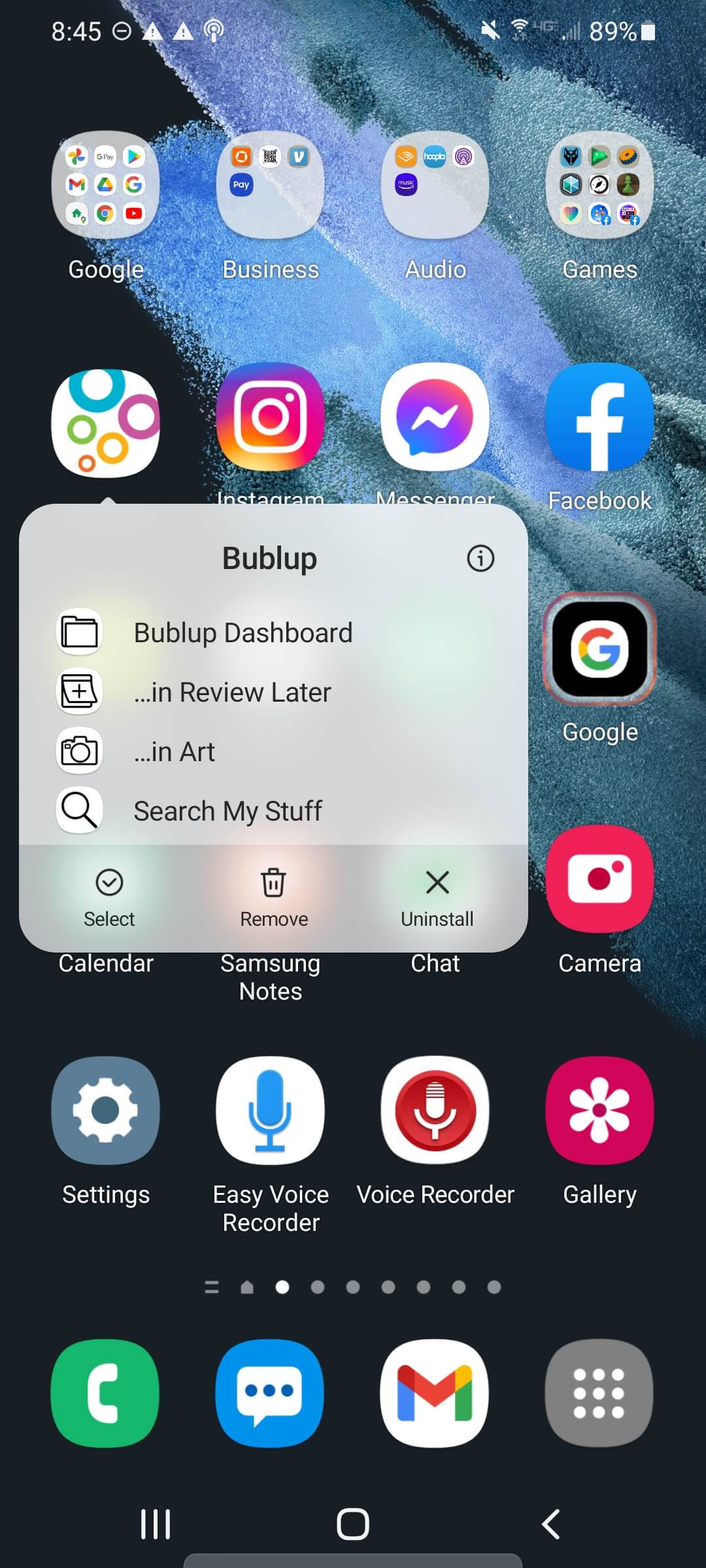The width and height of the screenshot is (706, 1568).
Task: Tap the highlighted page indicator dot
Action: pos(282,1286)
